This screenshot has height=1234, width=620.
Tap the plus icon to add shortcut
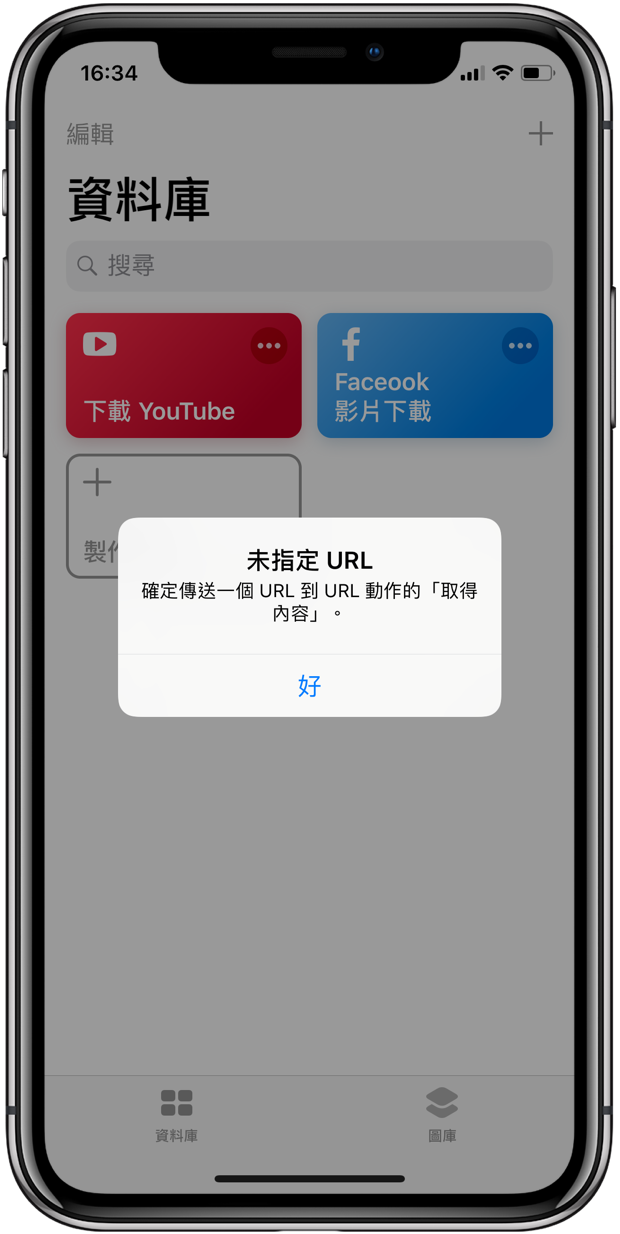[540, 133]
